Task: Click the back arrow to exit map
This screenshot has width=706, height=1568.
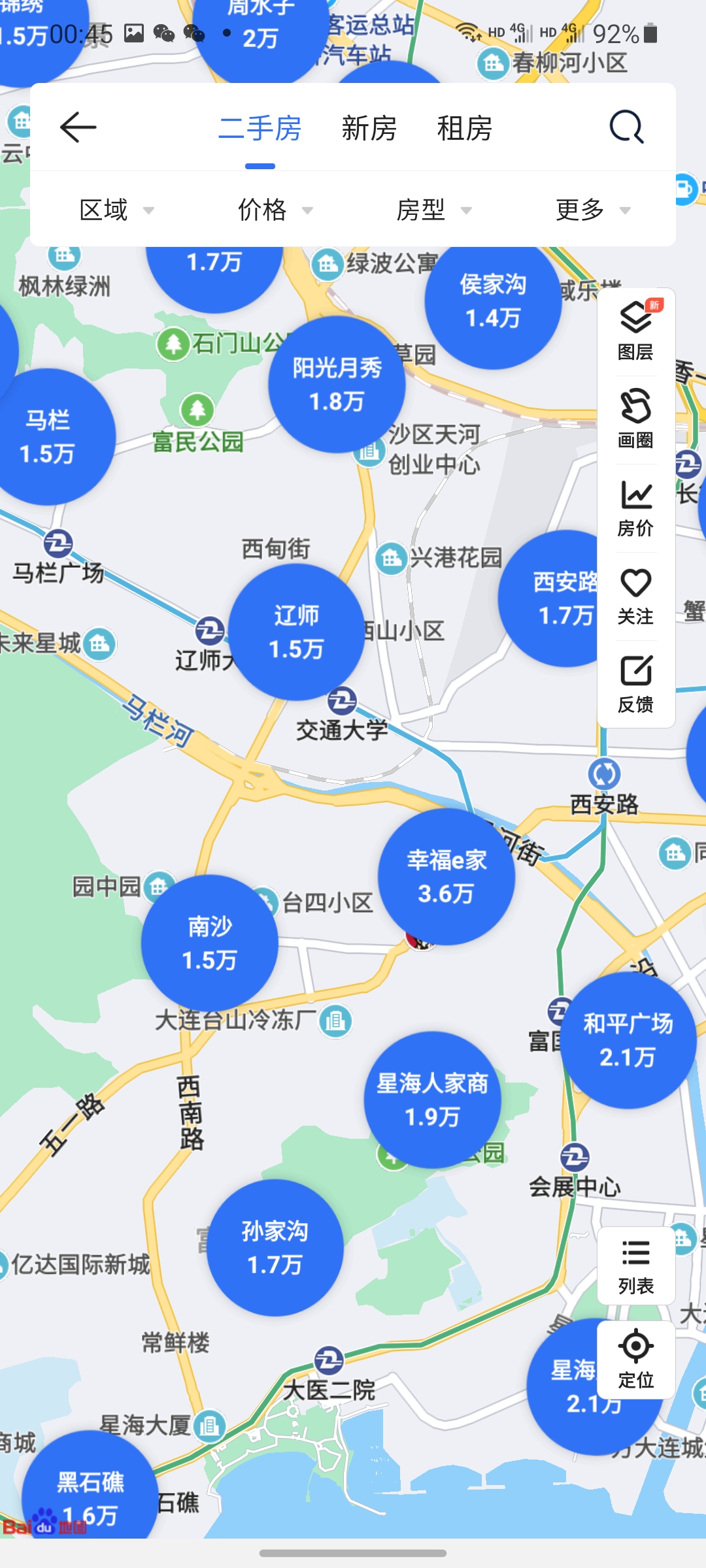Action: click(x=78, y=128)
